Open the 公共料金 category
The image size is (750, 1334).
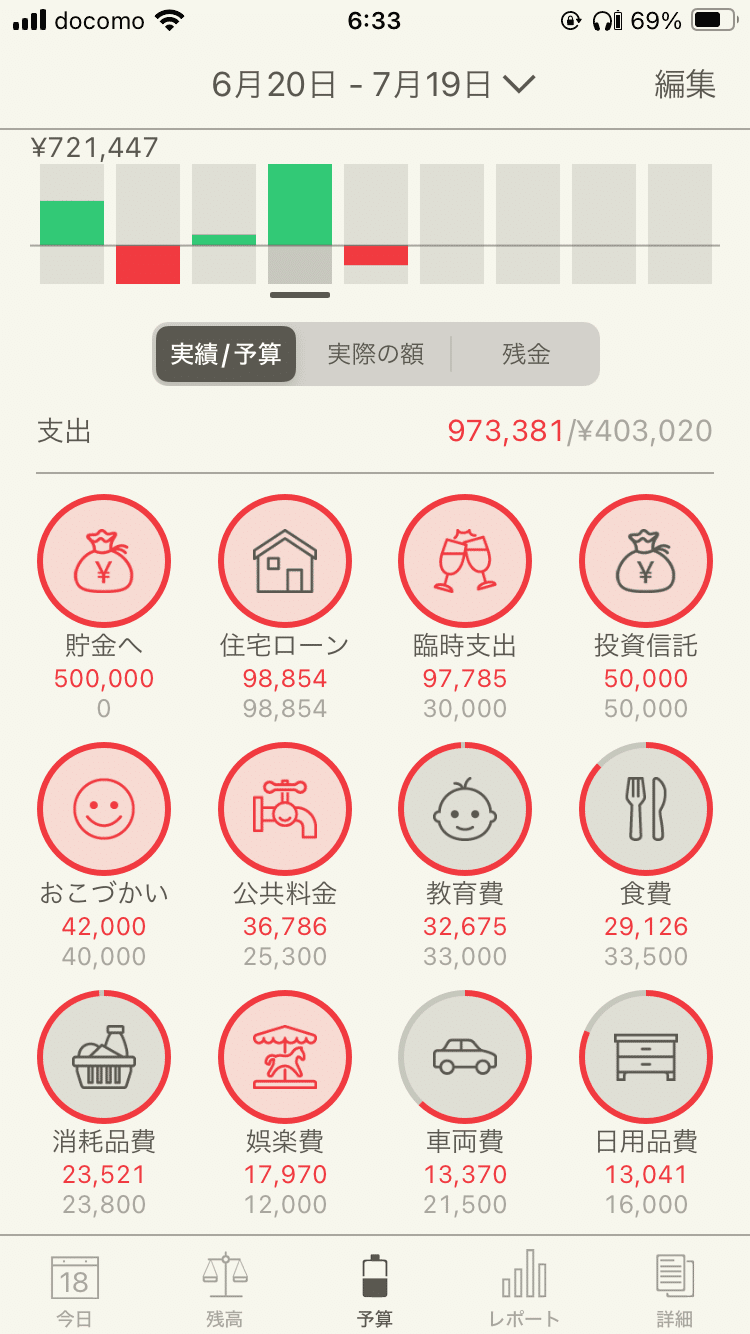pos(285,809)
